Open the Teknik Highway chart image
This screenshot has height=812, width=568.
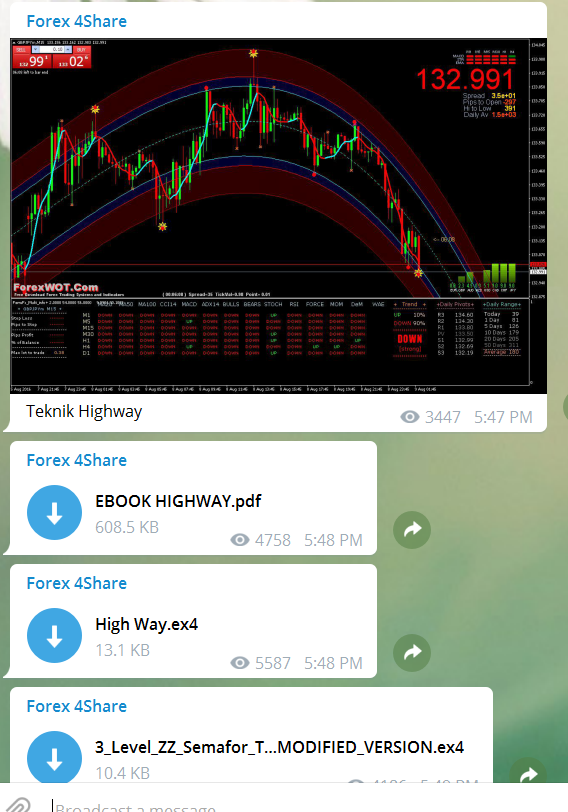tap(279, 216)
